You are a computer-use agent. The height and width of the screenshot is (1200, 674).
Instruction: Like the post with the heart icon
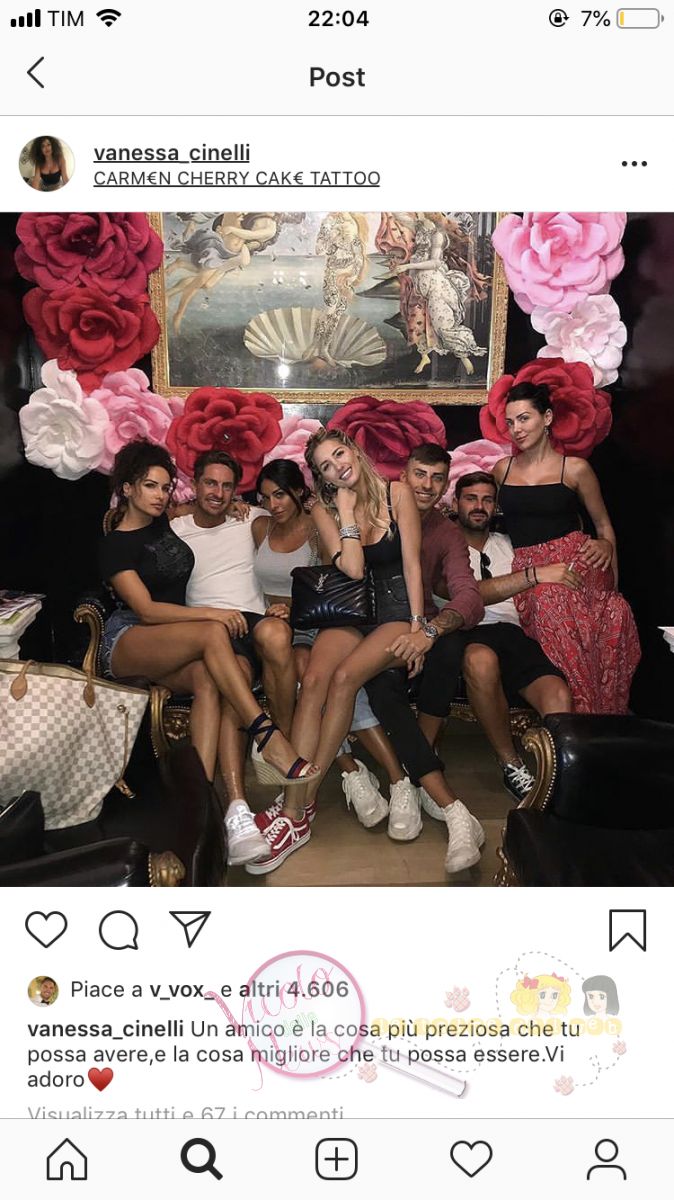46,930
